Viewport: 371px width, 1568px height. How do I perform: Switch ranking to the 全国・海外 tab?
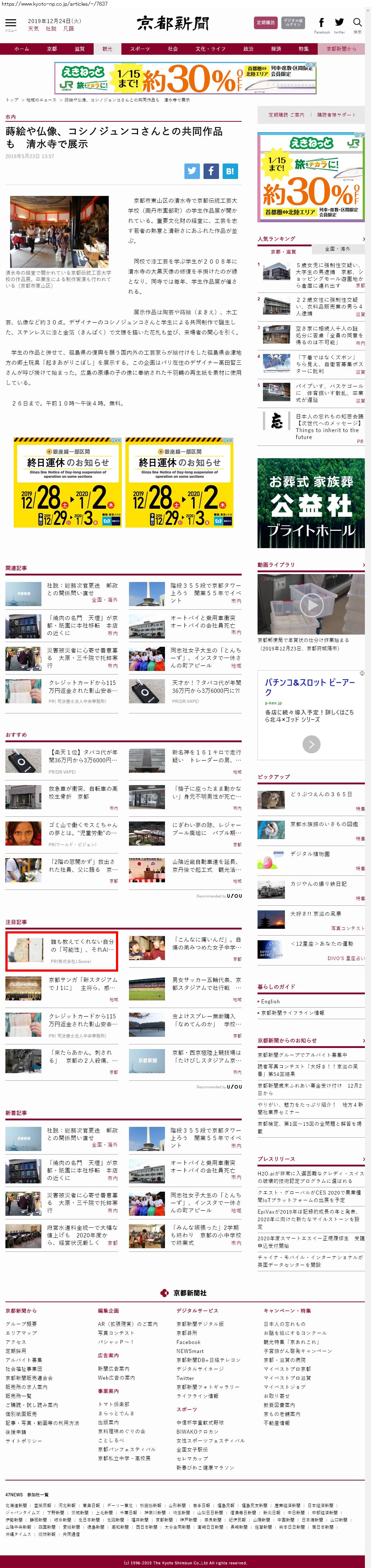[x=338, y=249]
